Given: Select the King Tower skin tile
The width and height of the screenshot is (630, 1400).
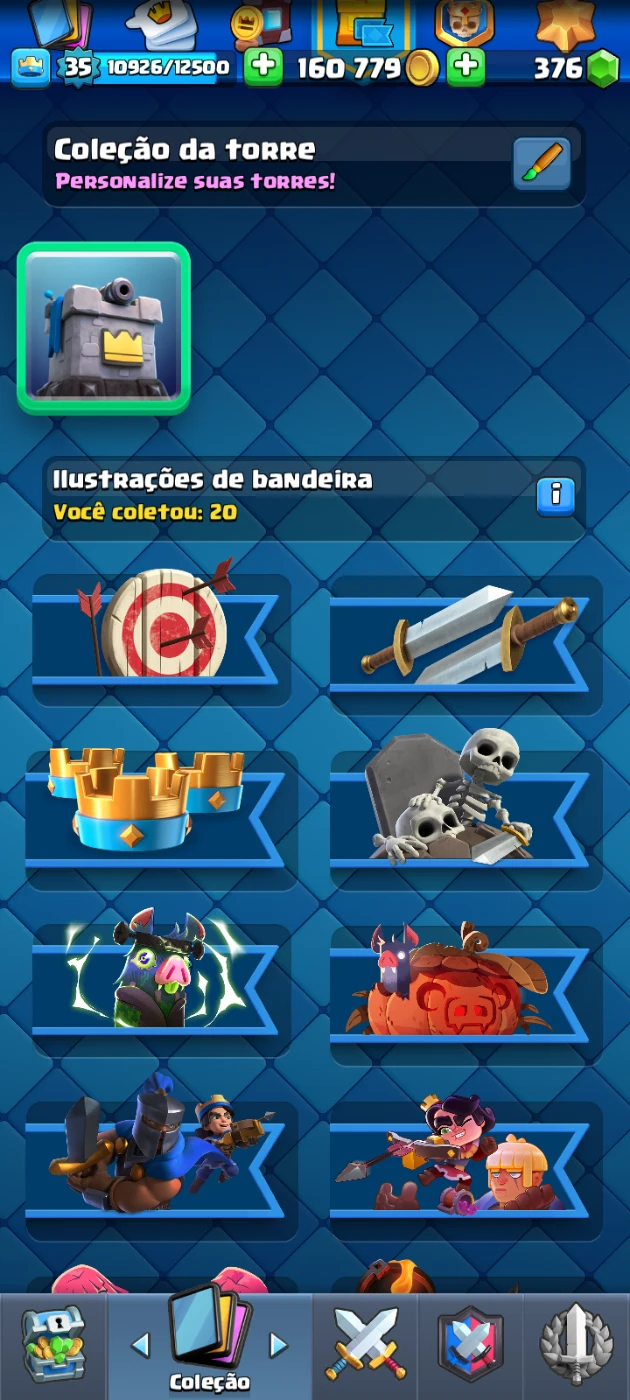Looking at the screenshot, I should point(104,327).
